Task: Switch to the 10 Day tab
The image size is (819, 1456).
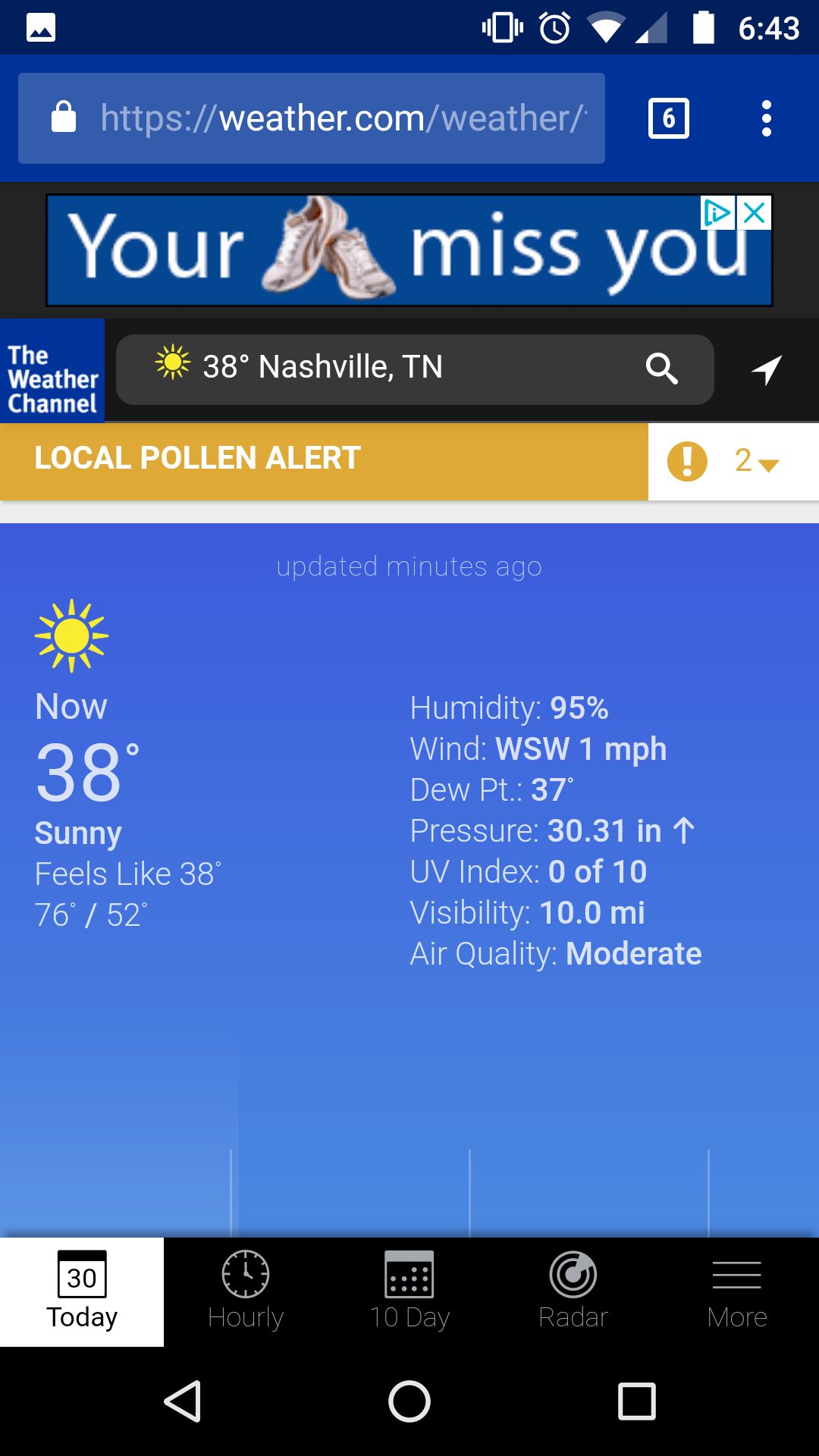Action: pyautogui.click(x=409, y=1292)
